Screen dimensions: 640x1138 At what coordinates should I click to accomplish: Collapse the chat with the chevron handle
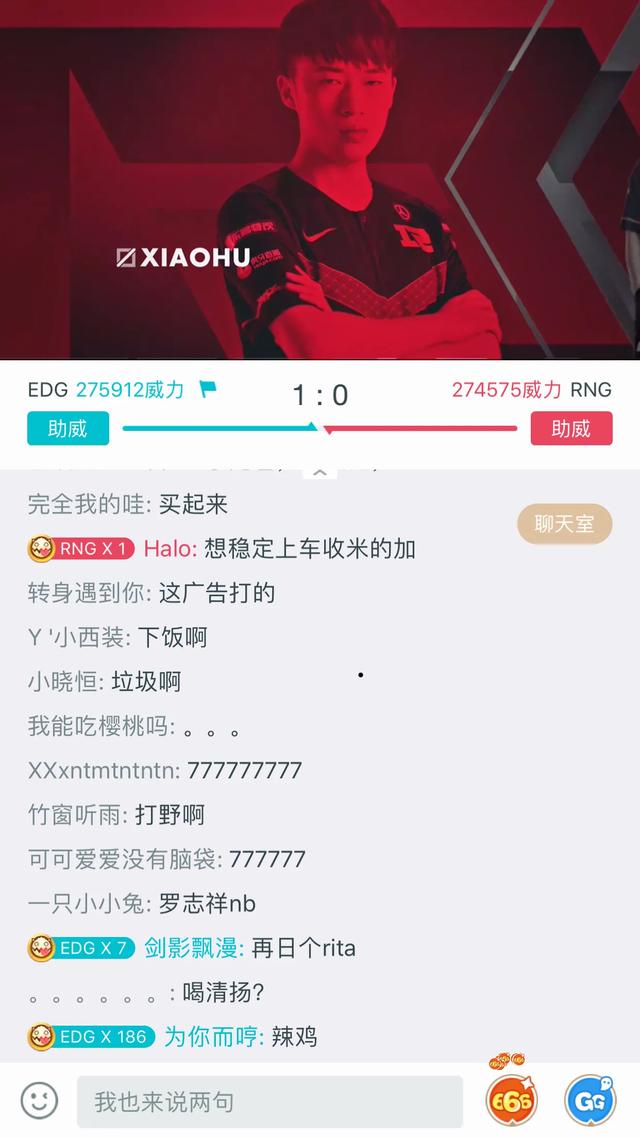click(x=320, y=471)
